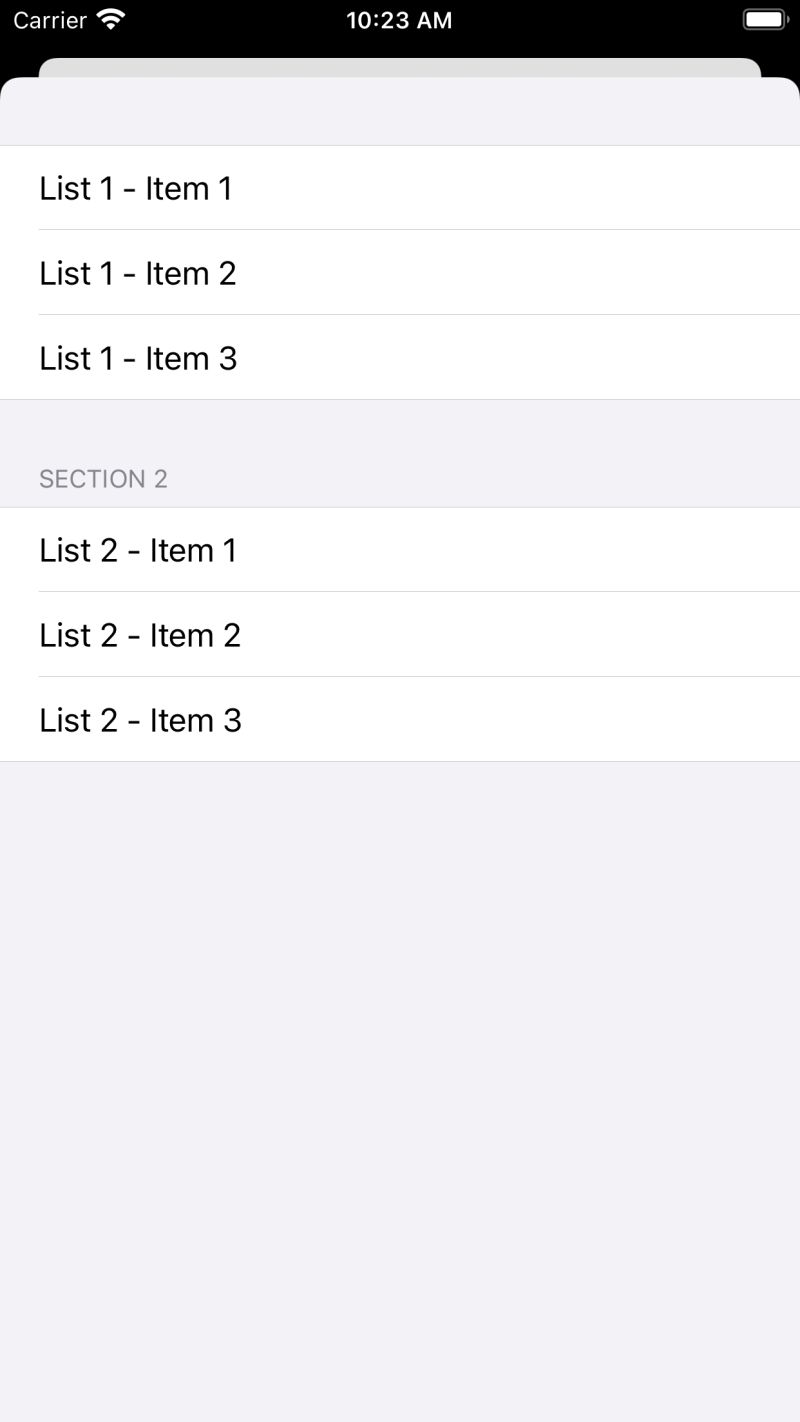
Task: Click the battery icon in status bar
Action: [763, 19]
